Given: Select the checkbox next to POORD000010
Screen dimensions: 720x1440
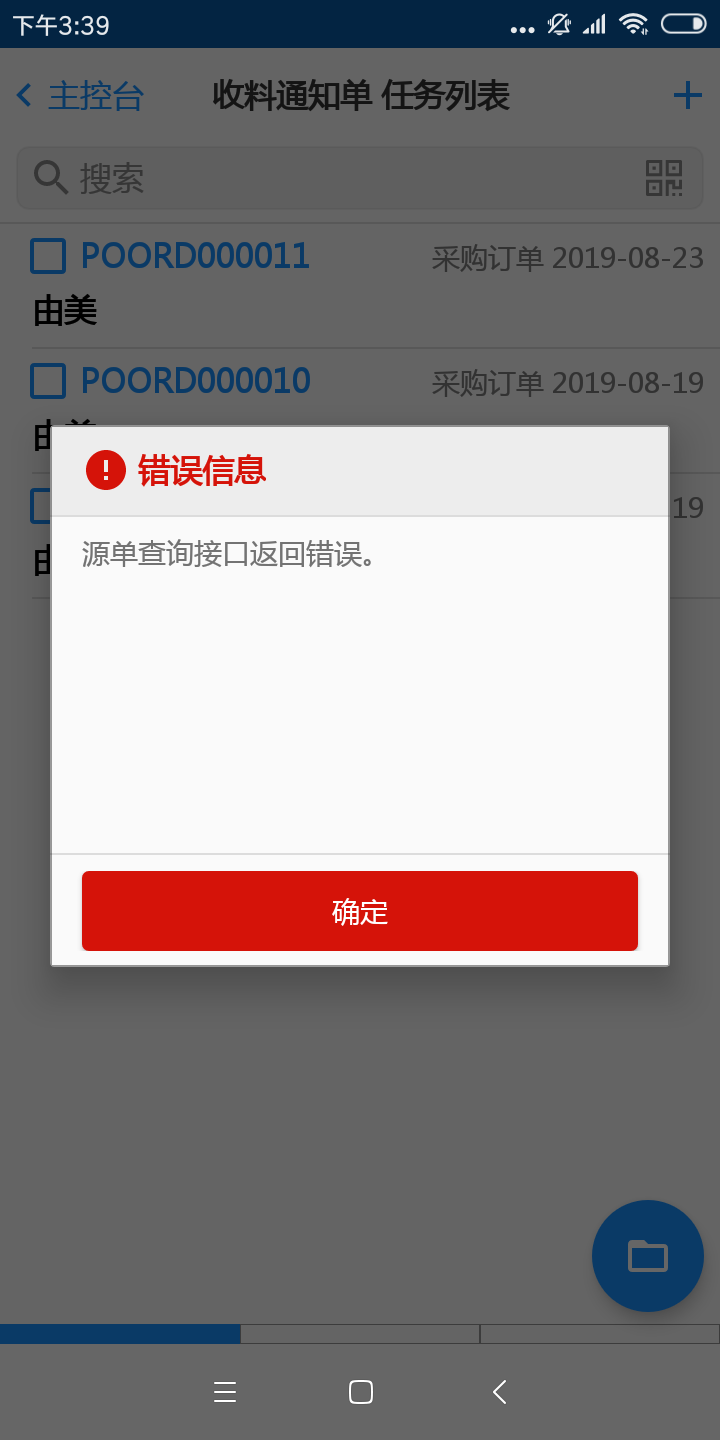Looking at the screenshot, I should 48,381.
